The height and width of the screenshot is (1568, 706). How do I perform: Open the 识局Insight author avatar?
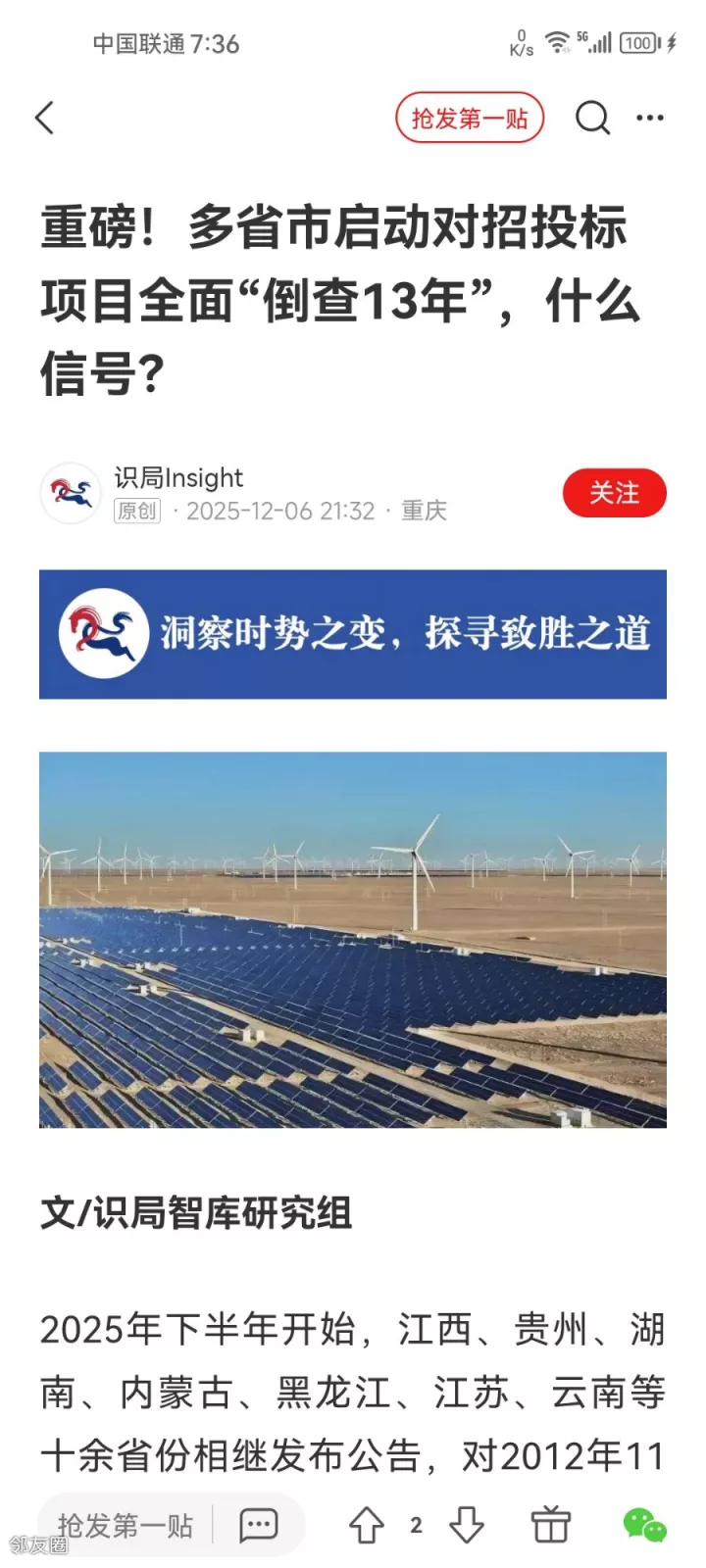(72, 493)
